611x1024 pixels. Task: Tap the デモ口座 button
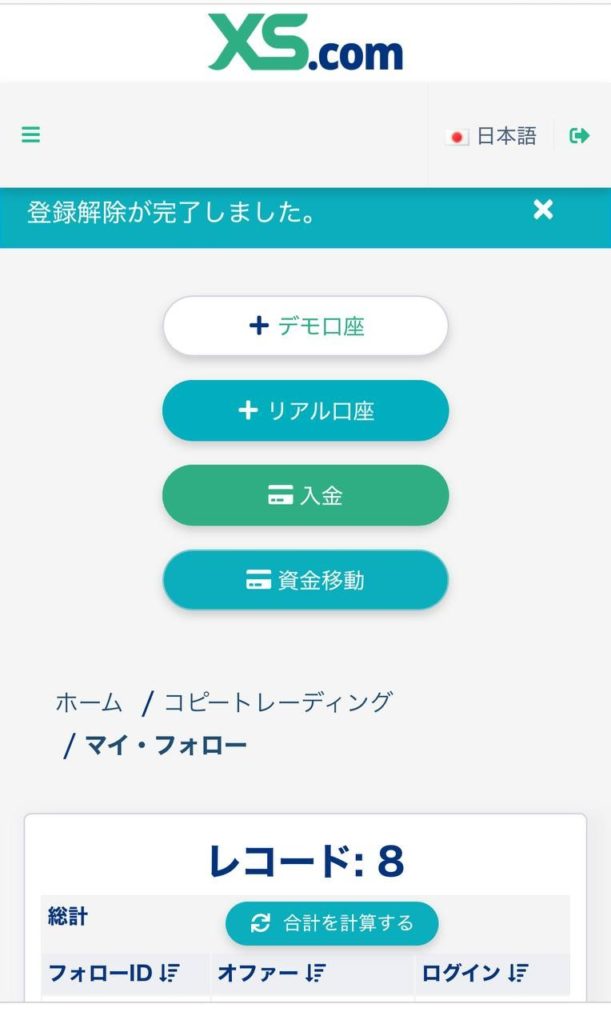point(305,326)
